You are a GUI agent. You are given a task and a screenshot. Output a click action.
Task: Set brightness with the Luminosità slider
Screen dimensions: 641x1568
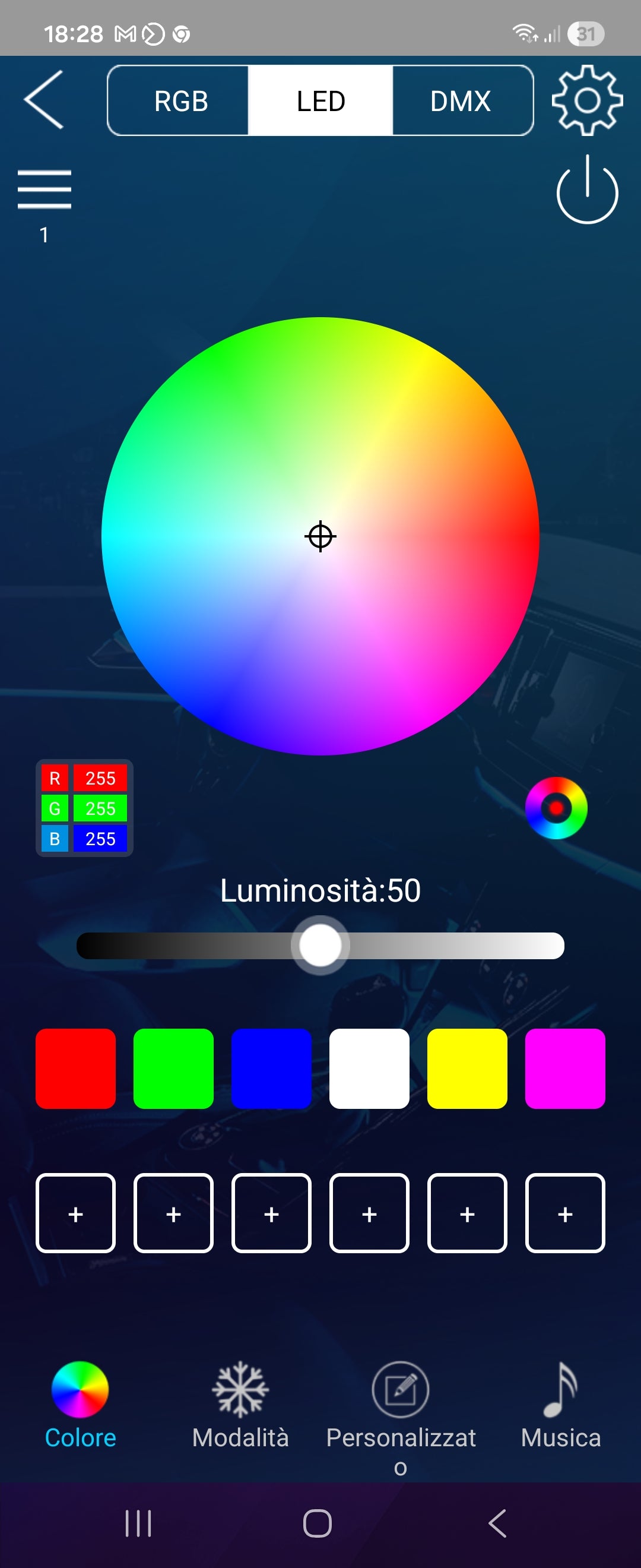pyautogui.click(x=320, y=946)
